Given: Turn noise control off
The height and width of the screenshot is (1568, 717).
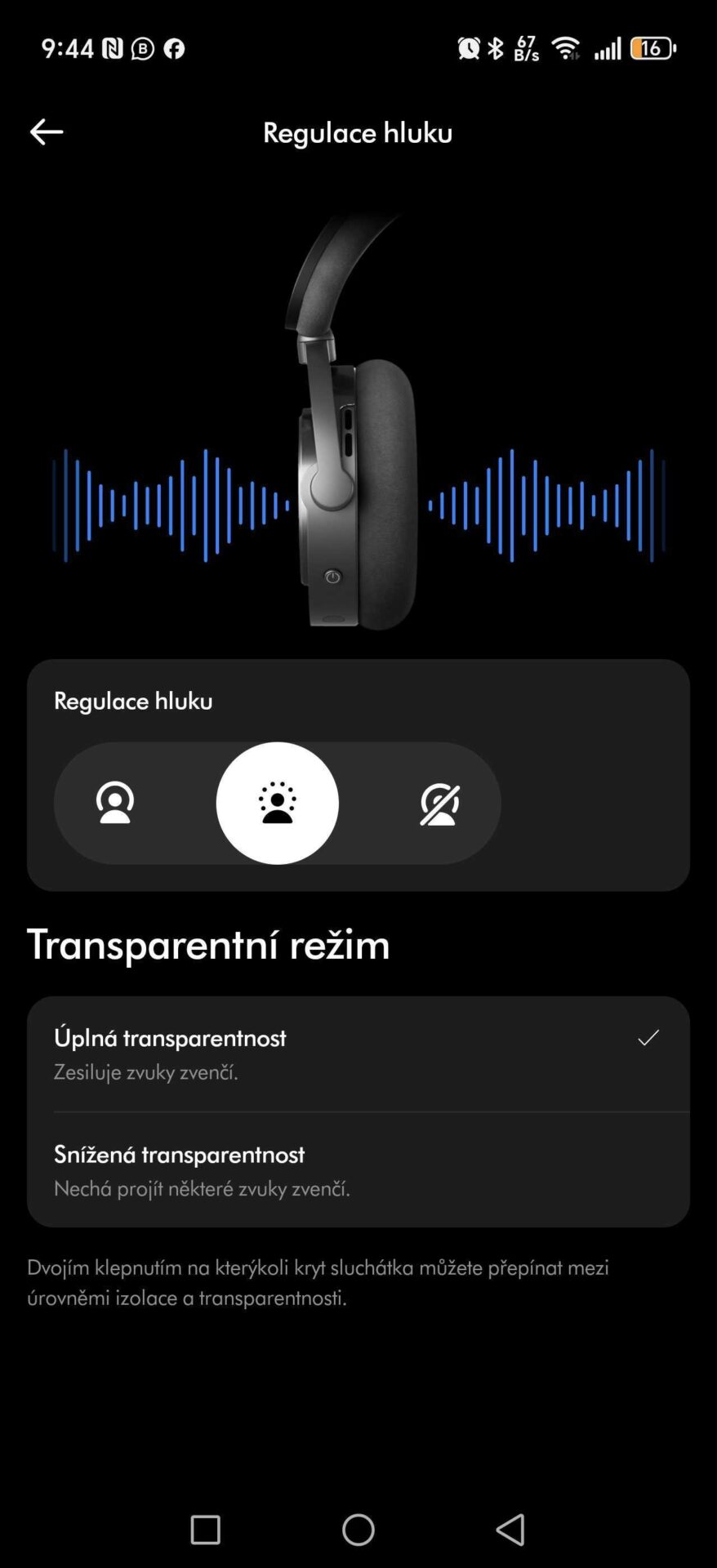Looking at the screenshot, I should [x=439, y=803].
